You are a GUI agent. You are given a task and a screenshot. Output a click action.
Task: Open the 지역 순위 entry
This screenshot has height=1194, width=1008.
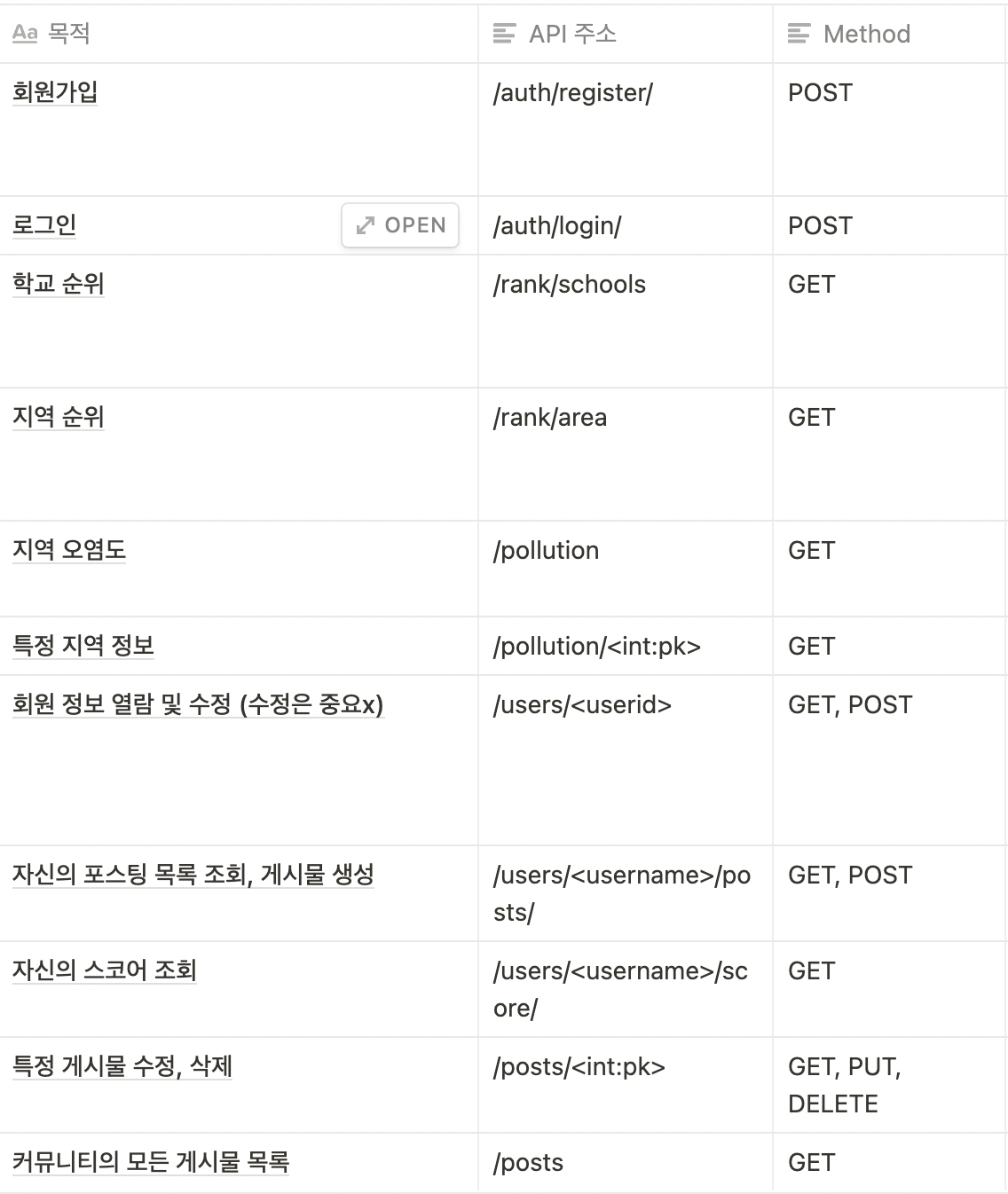(58, 418)
